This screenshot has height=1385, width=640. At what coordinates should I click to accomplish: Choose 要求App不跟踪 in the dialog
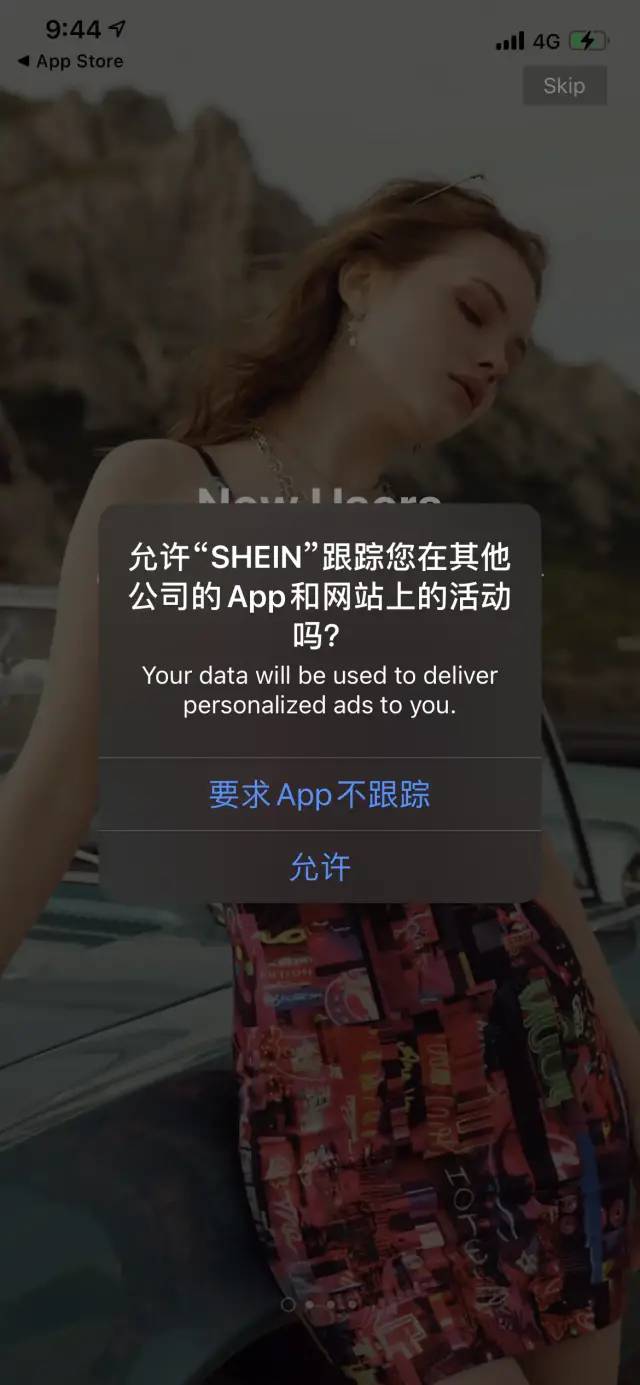click(x=319, y=794)
